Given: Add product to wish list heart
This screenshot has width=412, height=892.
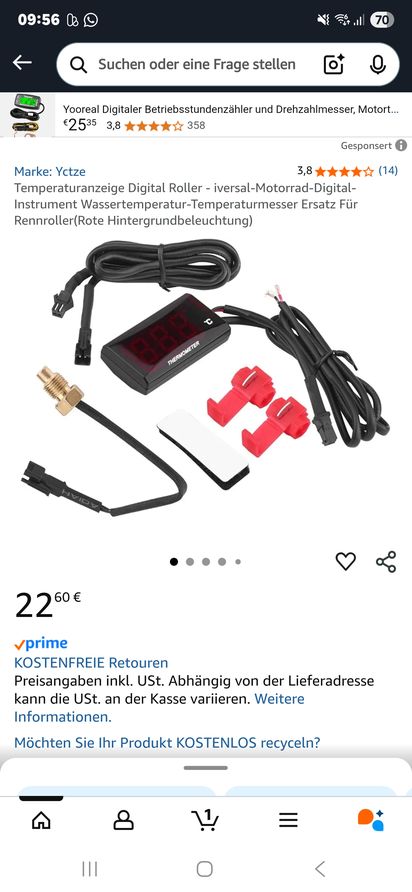Looking at the screenshot, I should click(x=345, y=561).
